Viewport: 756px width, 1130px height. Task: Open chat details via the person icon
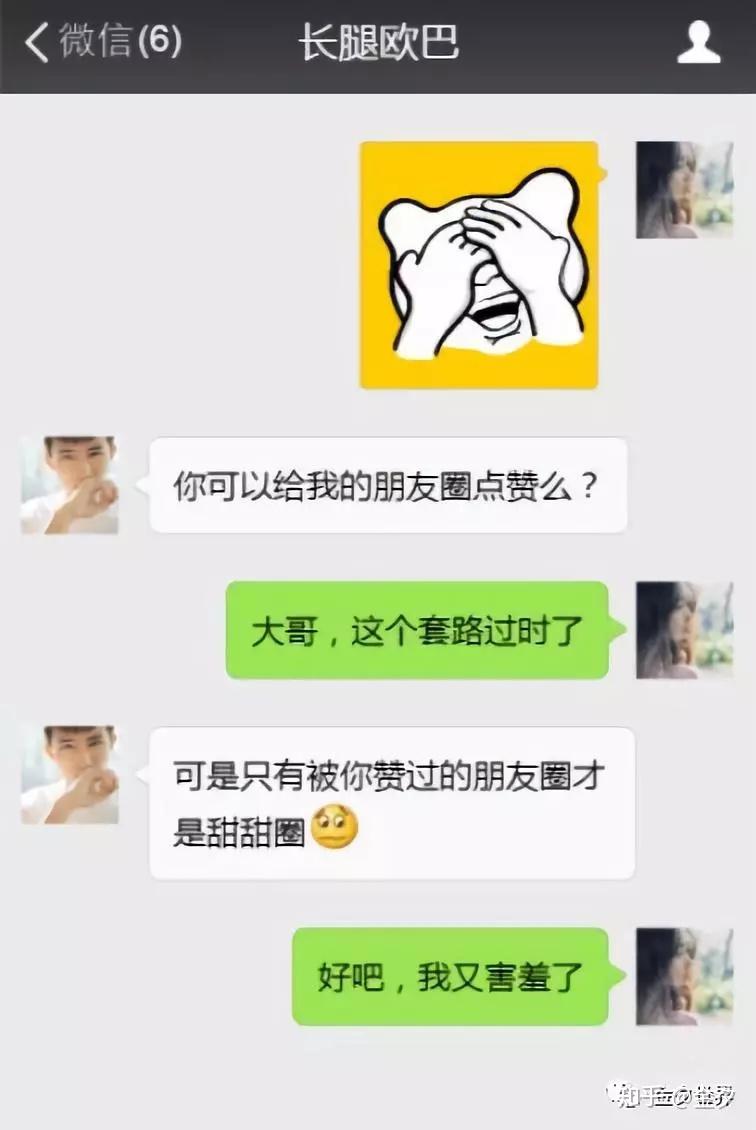(x=698, y=44)
